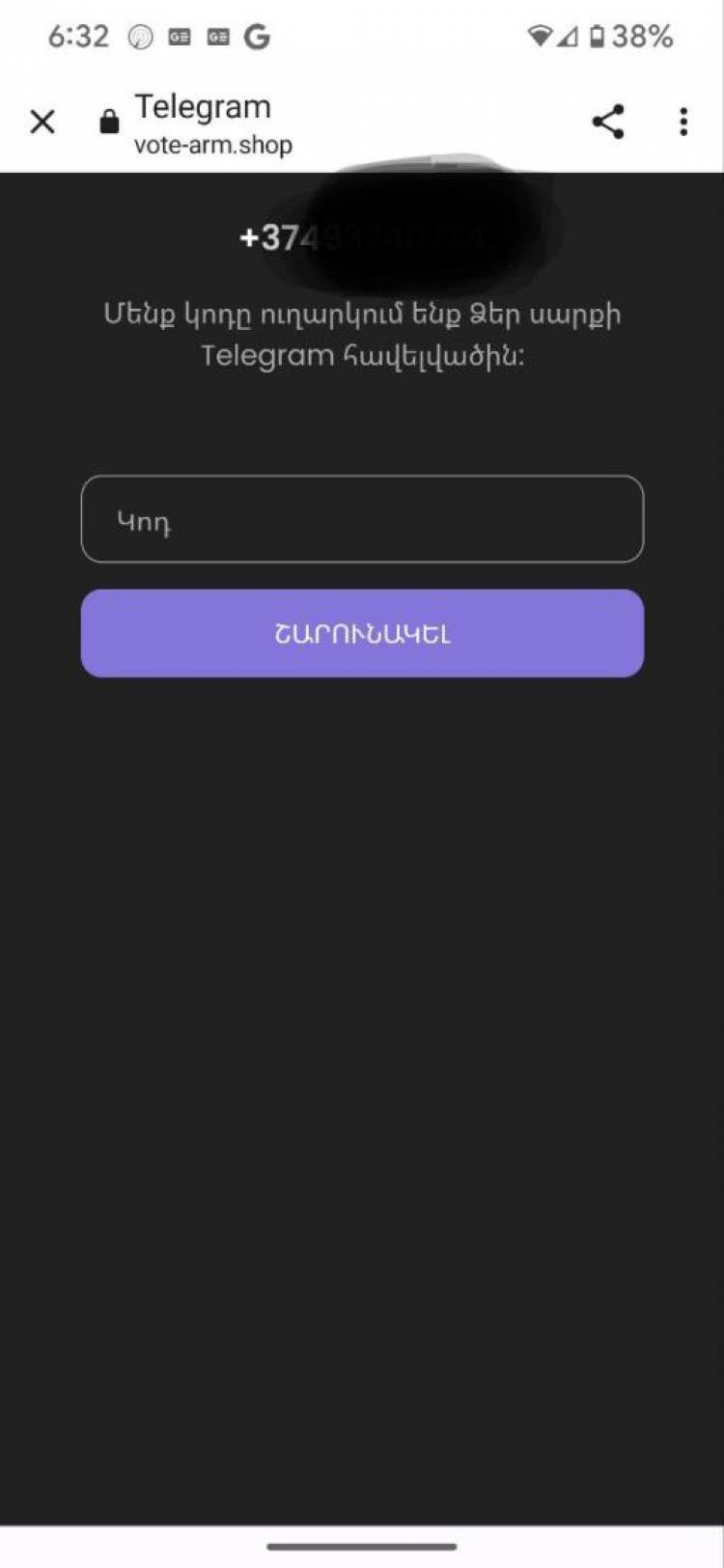Focus the Կոդ code input field

[362, 519]
